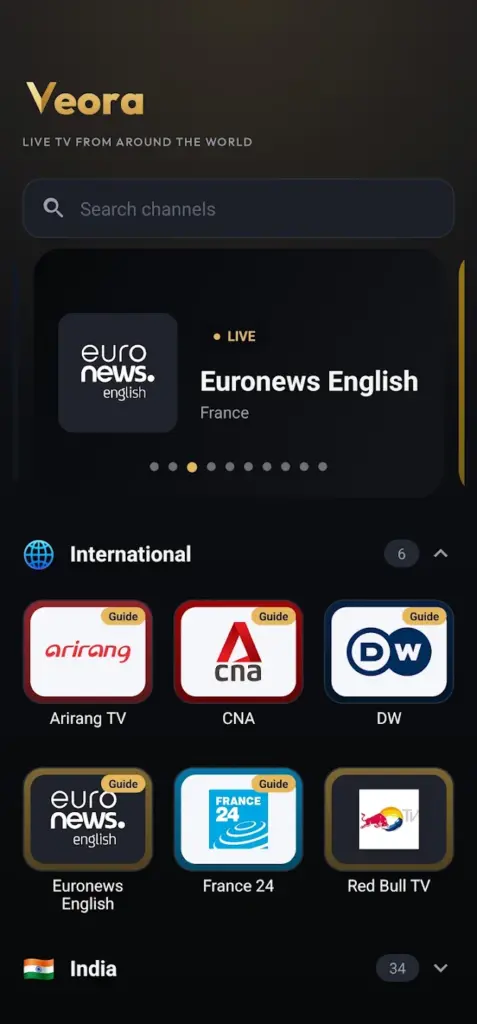Jump to the first carousel page dot

click(154, 467)
